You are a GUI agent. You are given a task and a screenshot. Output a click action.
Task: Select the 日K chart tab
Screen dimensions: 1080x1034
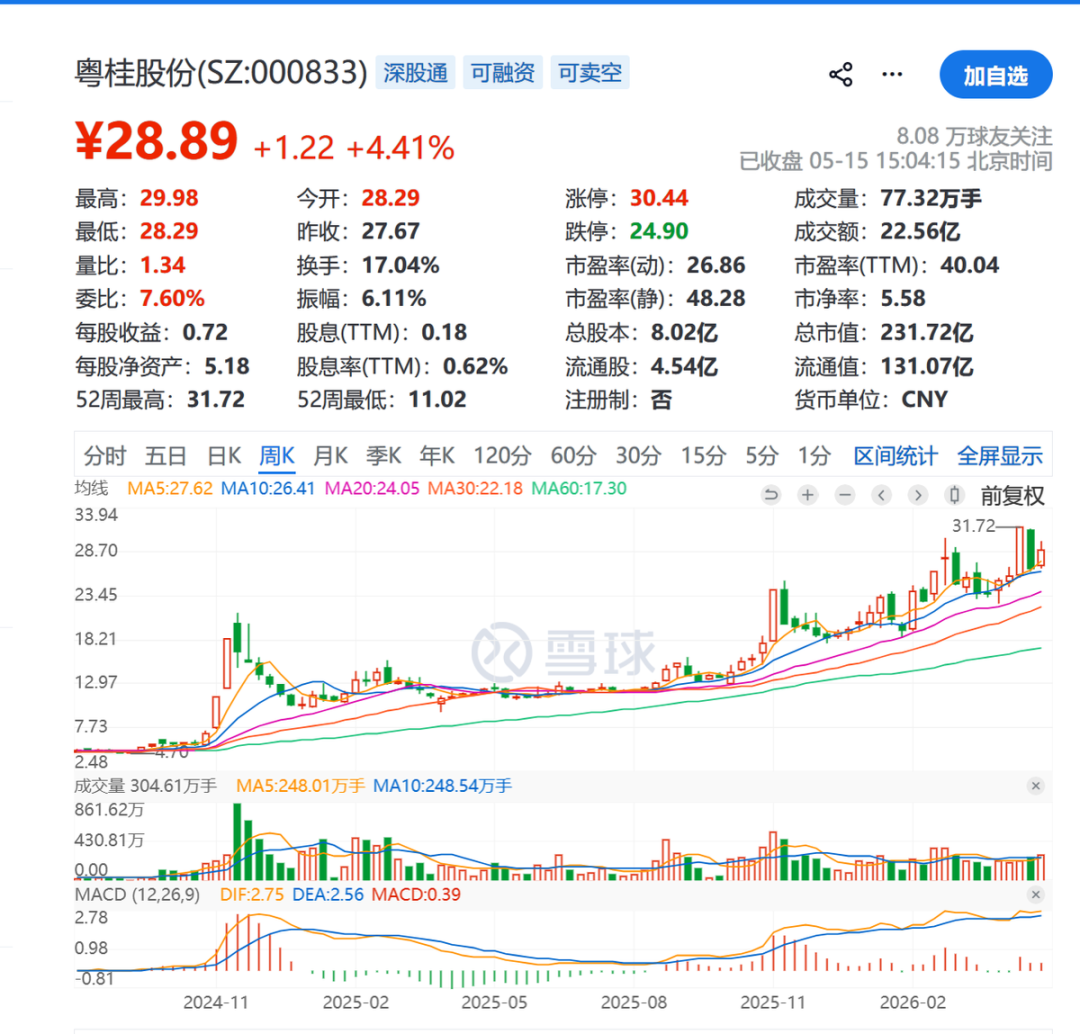coord(224,455)
